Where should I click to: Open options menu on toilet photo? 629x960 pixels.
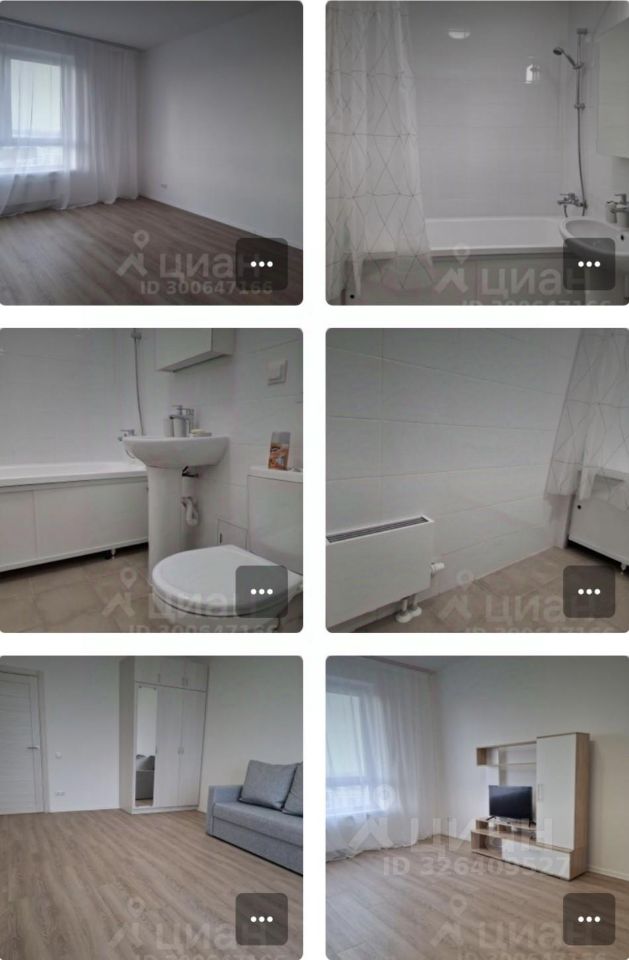[x=262, y=592]
